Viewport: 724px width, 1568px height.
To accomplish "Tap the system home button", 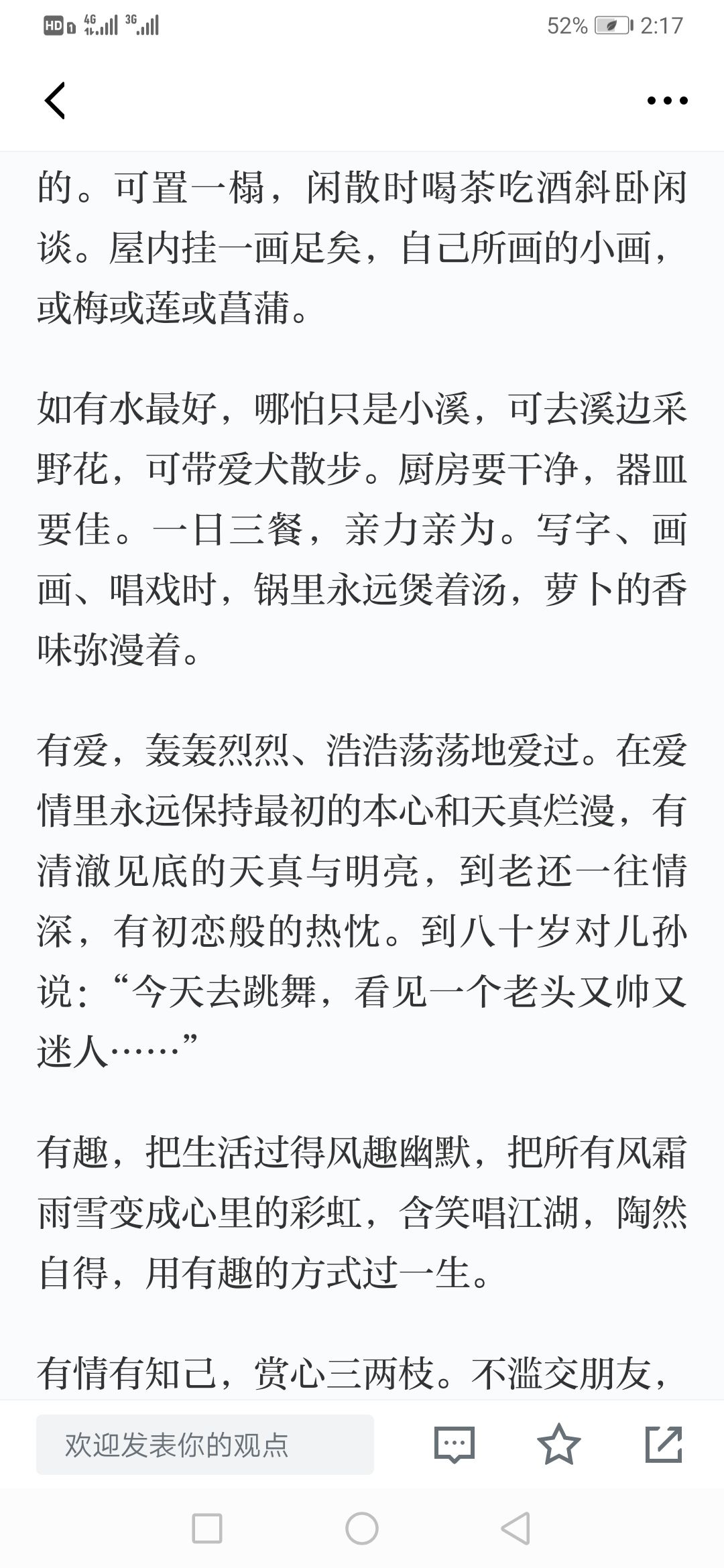I will click(x=362, y=1529).
